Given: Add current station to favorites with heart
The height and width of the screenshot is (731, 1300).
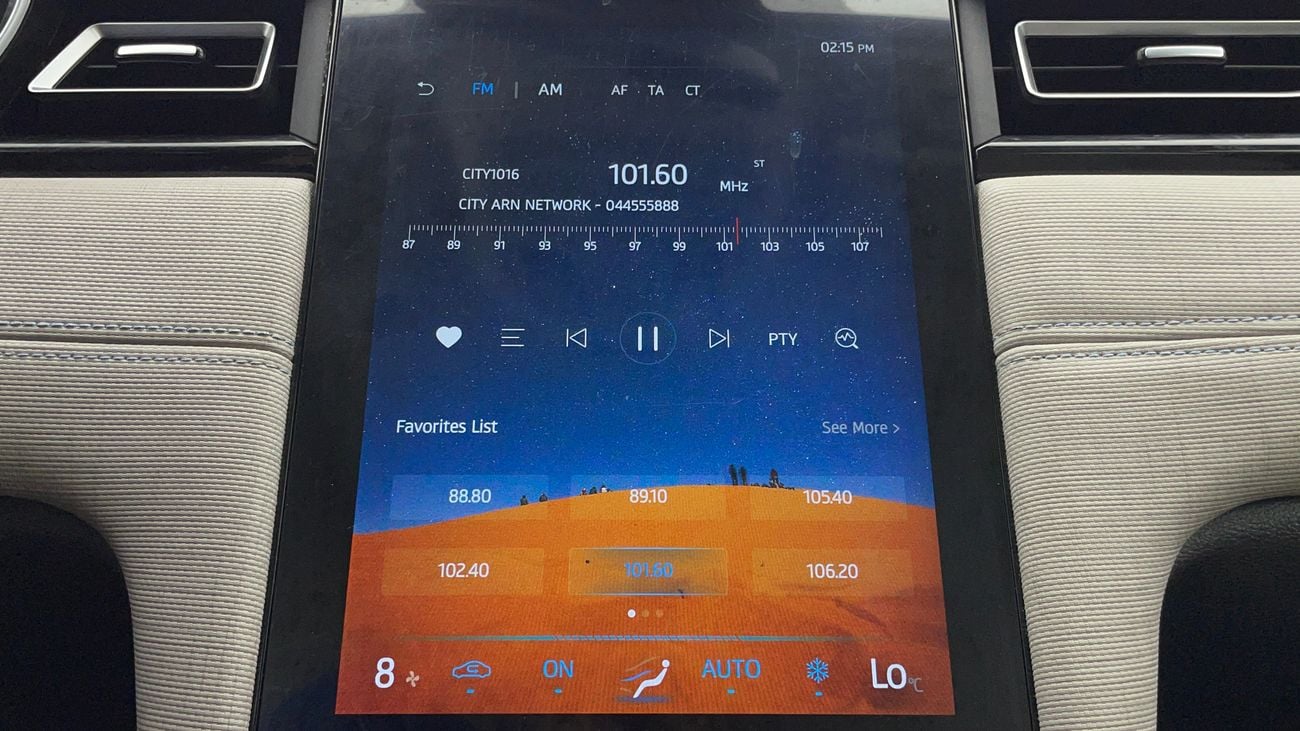Looking at the screenshot, I should (449, 338).
